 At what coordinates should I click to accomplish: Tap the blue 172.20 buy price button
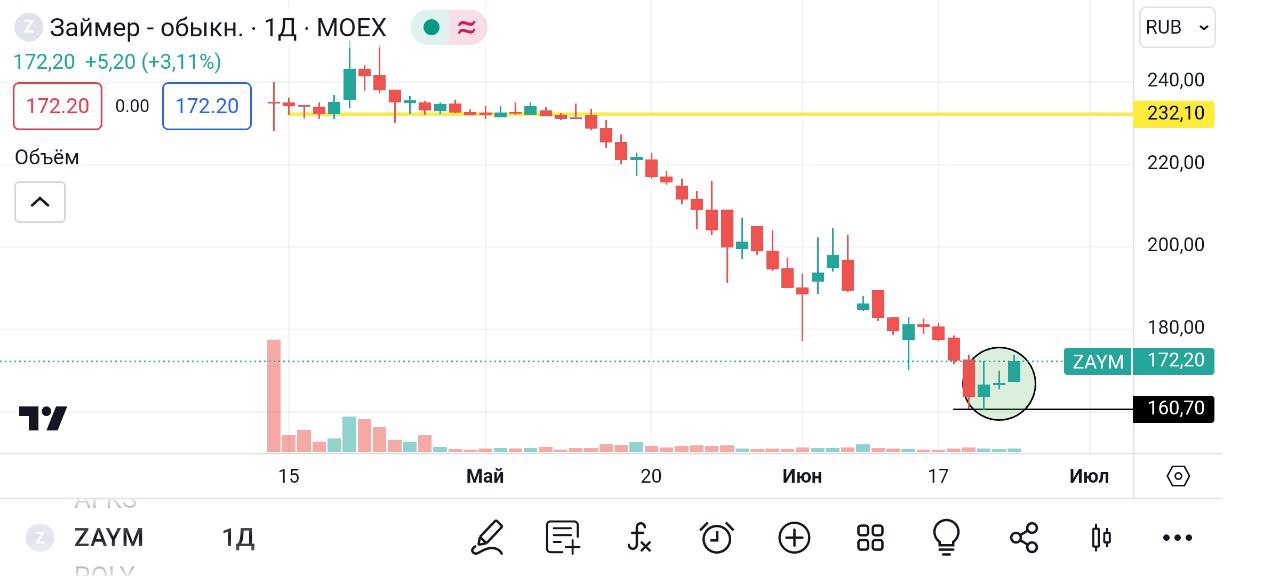(x=206, y=106)
